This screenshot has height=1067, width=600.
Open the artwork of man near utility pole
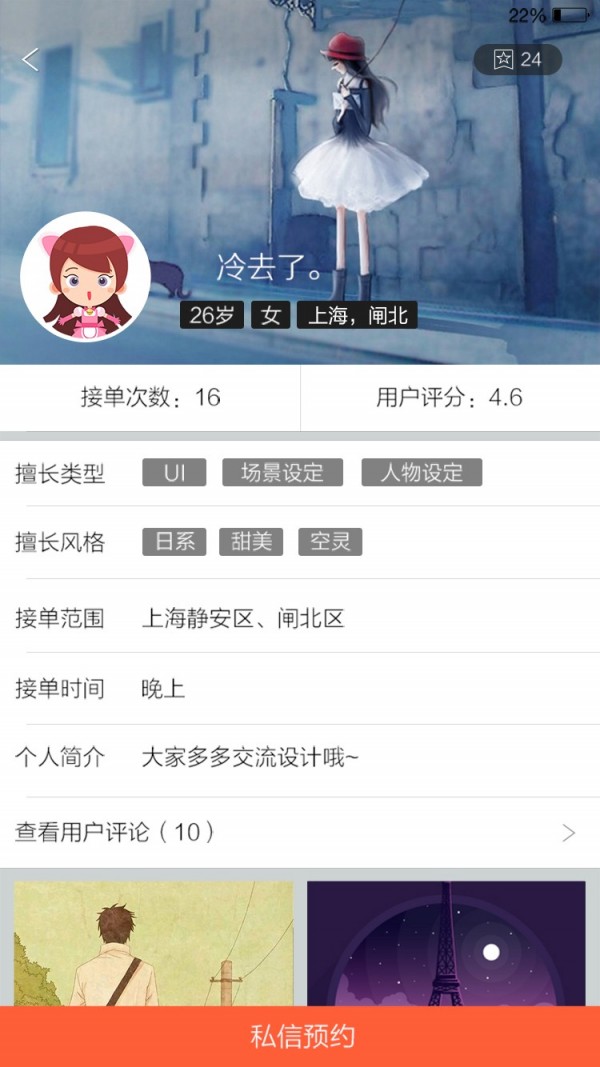[154, 943]
